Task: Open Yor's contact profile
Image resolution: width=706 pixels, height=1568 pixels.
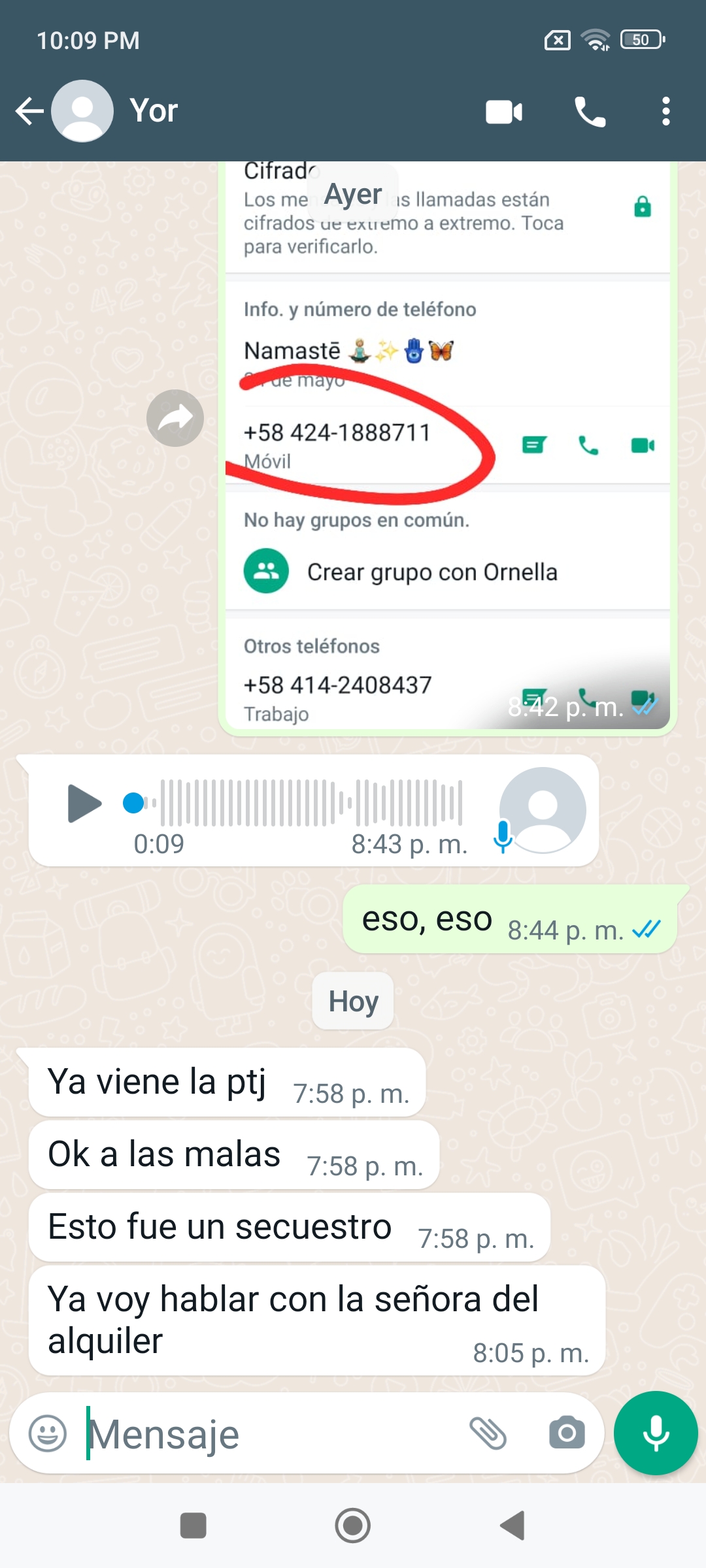Action: (x=154, y=110)
